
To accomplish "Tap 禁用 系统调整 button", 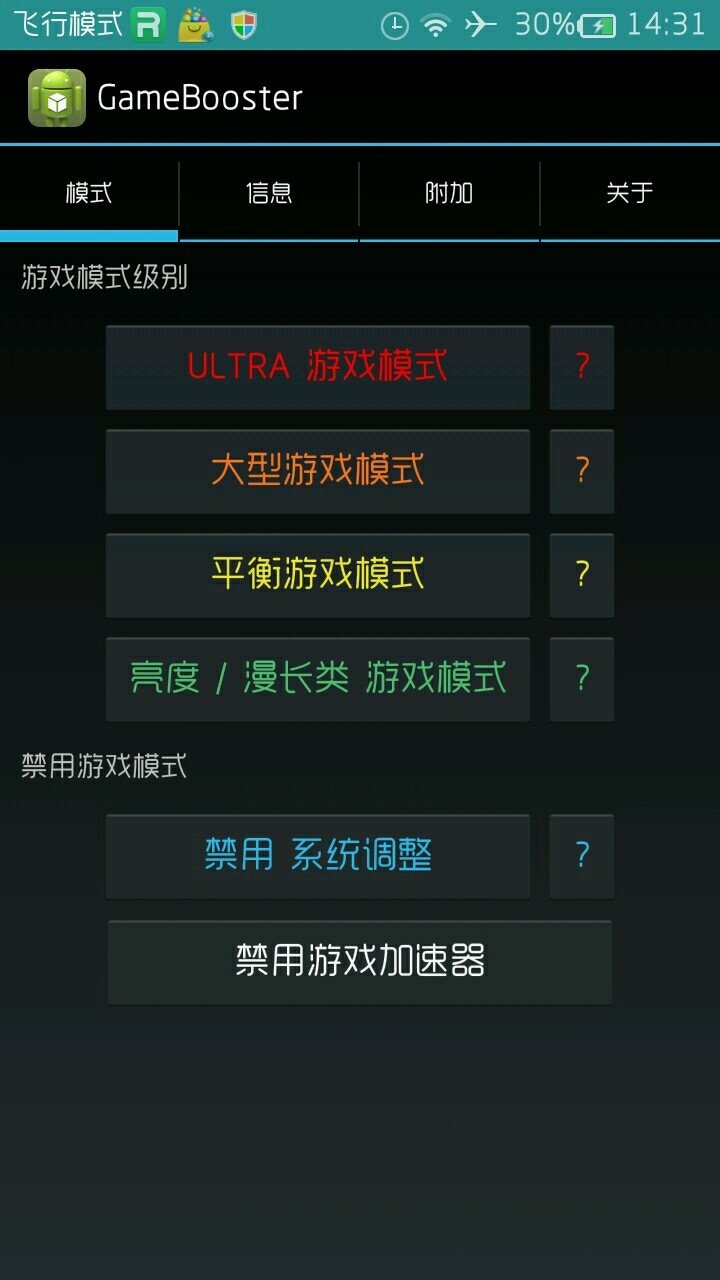I will coord(318,856).
